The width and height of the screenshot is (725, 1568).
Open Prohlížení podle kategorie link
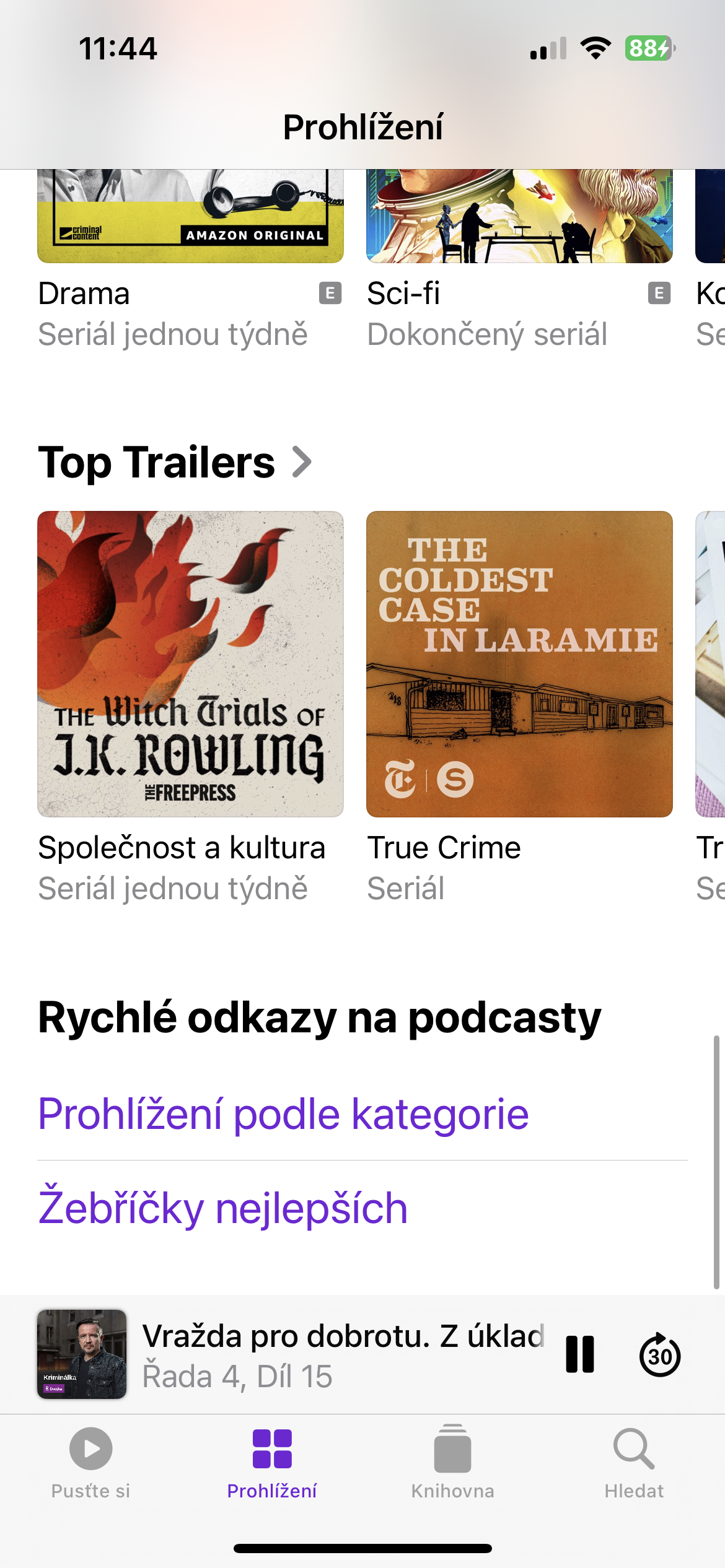coord(283,1114)
